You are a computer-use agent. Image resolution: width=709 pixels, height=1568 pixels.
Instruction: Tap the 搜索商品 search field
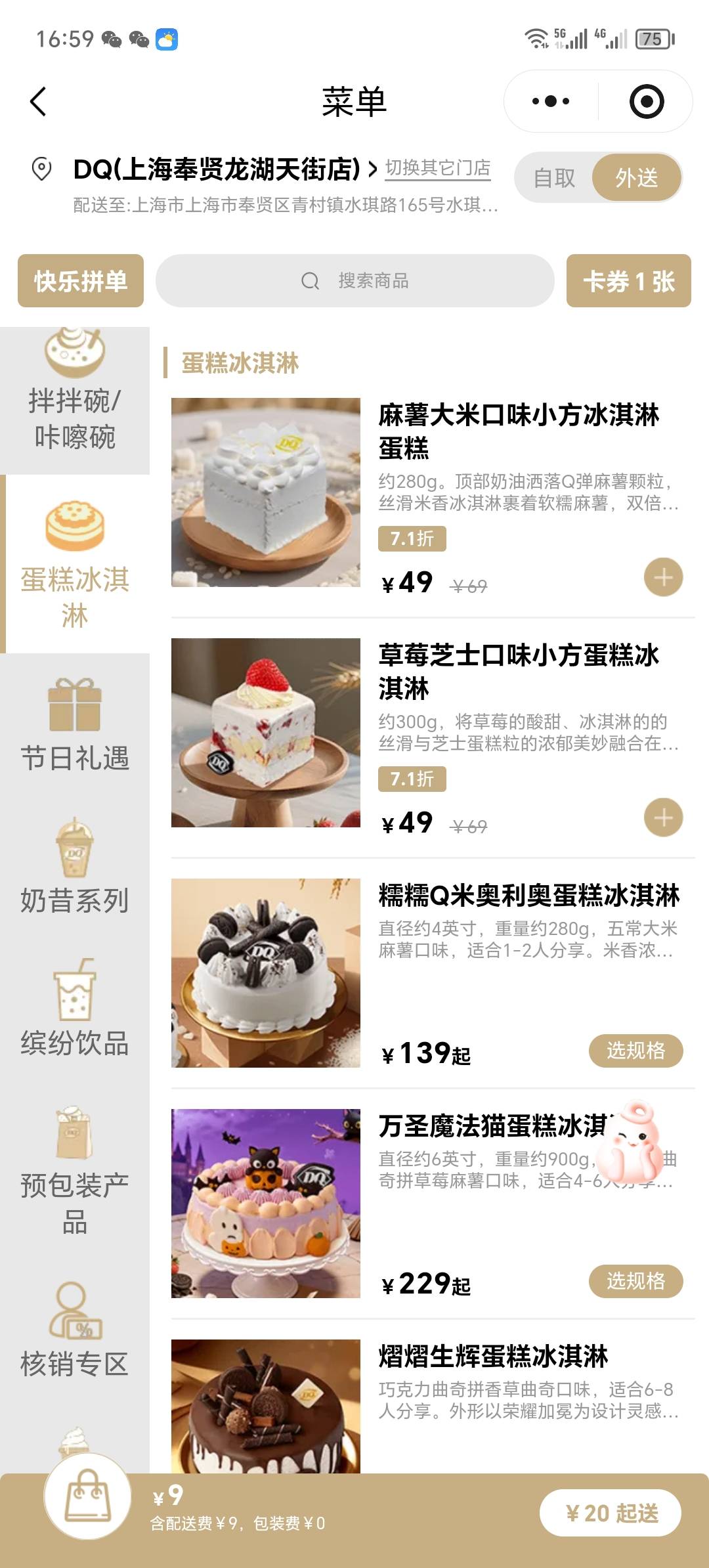point(355,281)
